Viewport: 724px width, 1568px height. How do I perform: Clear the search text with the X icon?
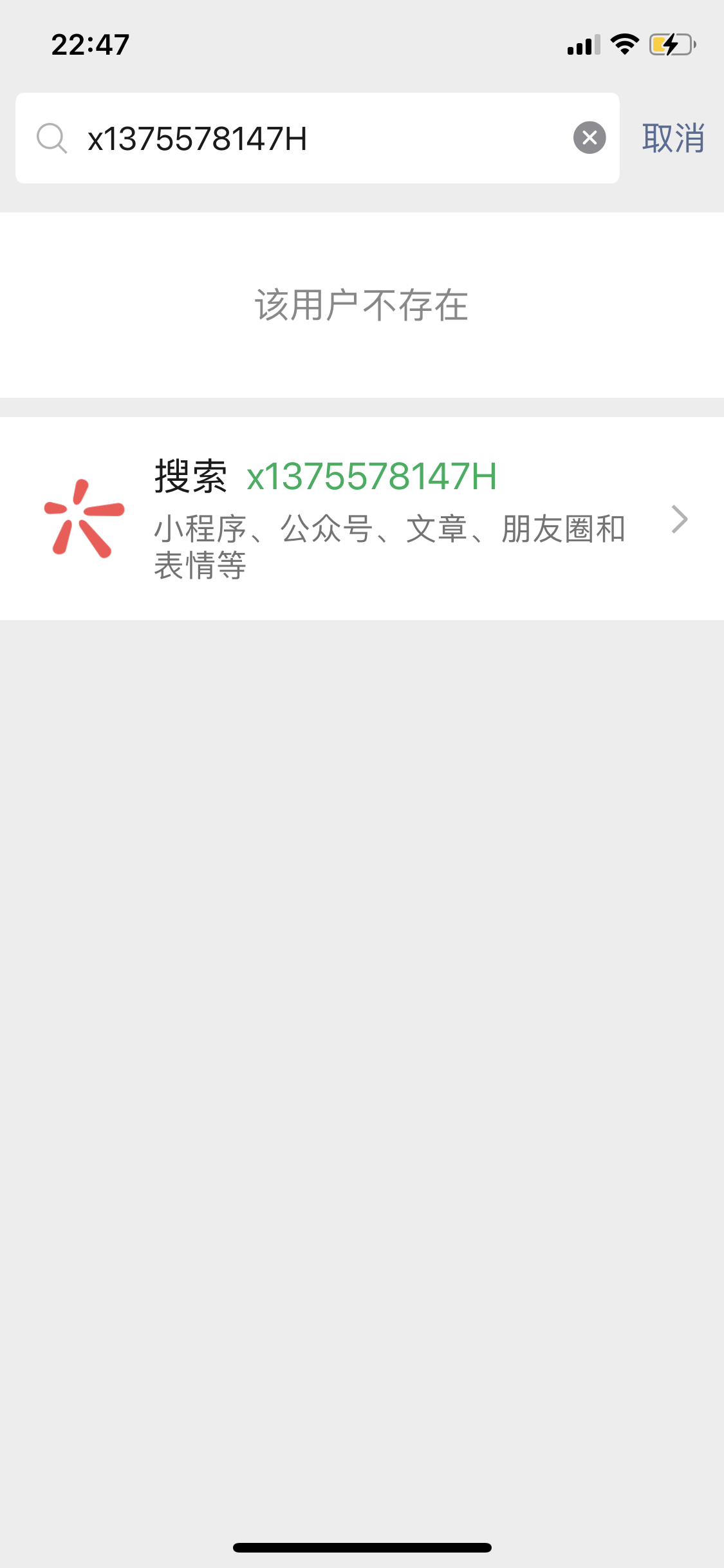click(x=589, y=138)
